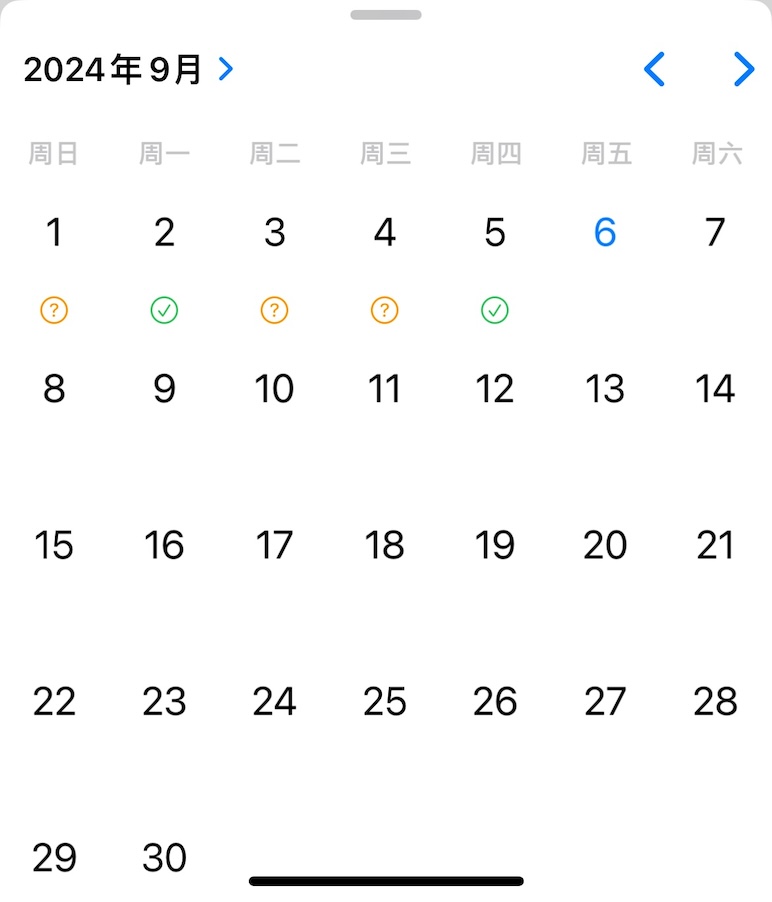
Task: Tap September 20
Action: (x=604, y=545)
